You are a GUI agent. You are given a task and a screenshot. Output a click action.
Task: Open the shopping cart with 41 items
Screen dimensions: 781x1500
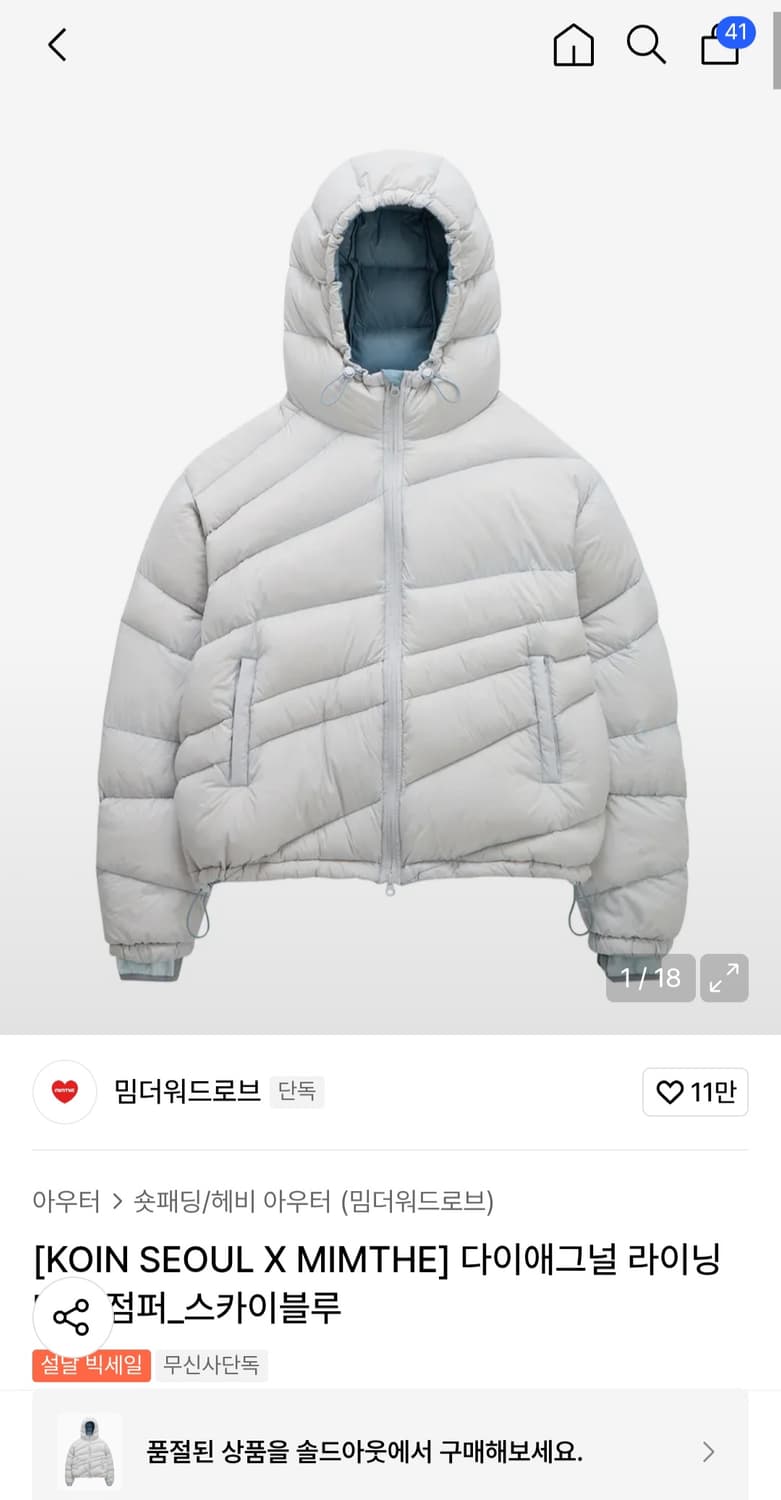(719, 47)
